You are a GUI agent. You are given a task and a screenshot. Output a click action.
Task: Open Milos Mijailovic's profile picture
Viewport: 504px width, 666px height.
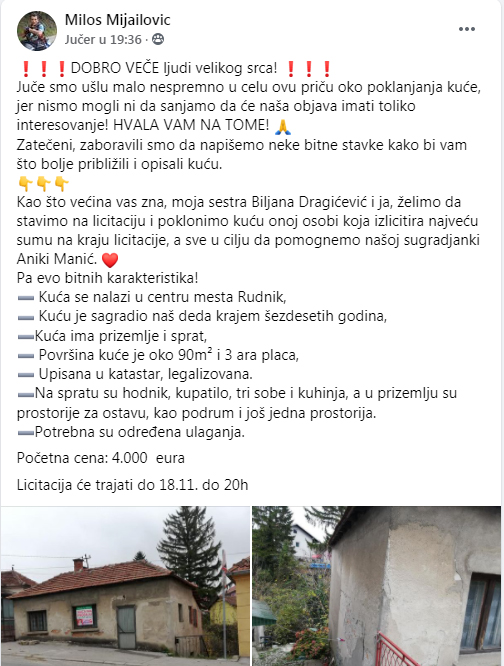click(x=37, y=31)
